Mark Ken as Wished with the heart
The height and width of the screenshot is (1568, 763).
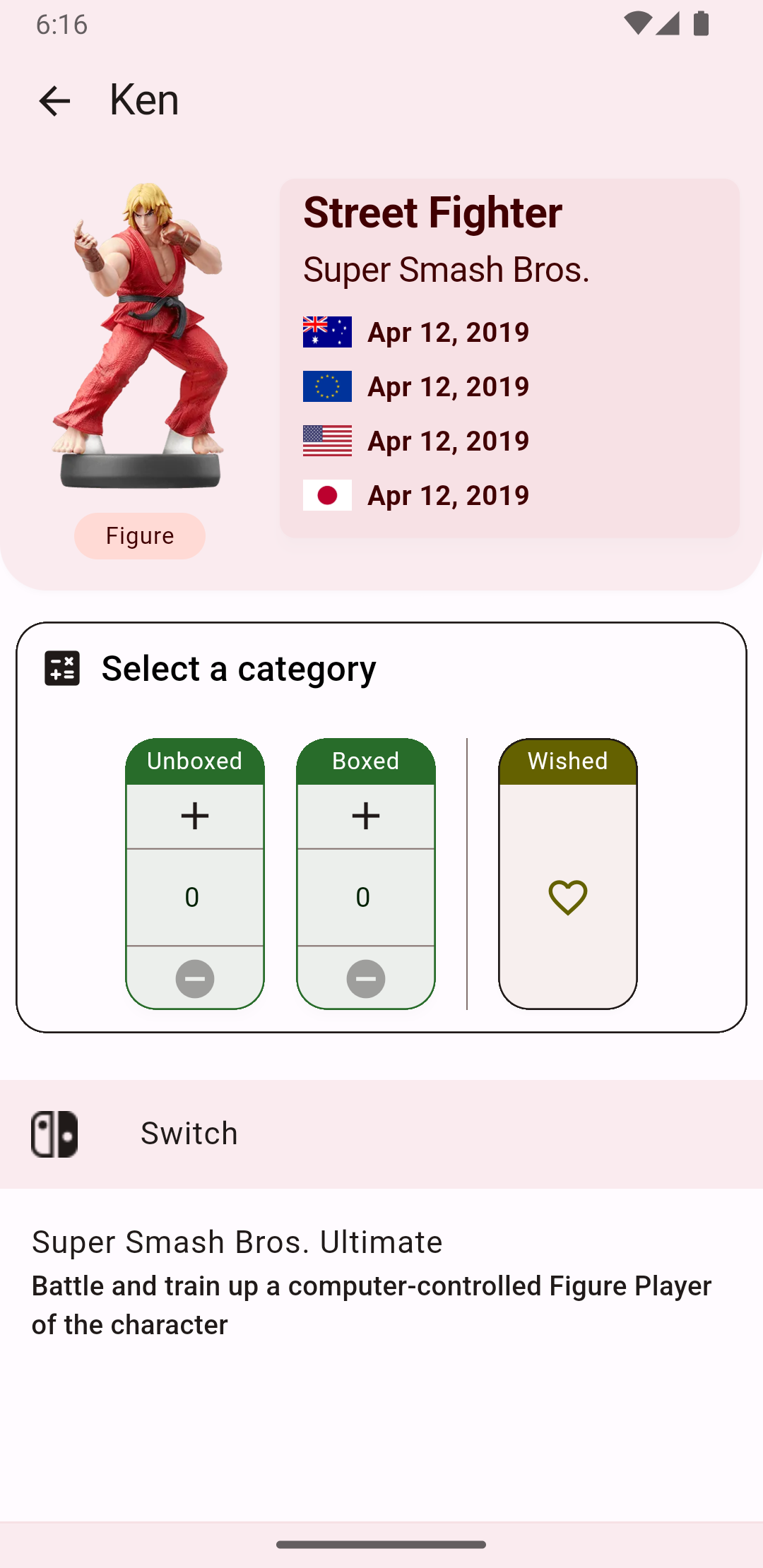point(568,897)
